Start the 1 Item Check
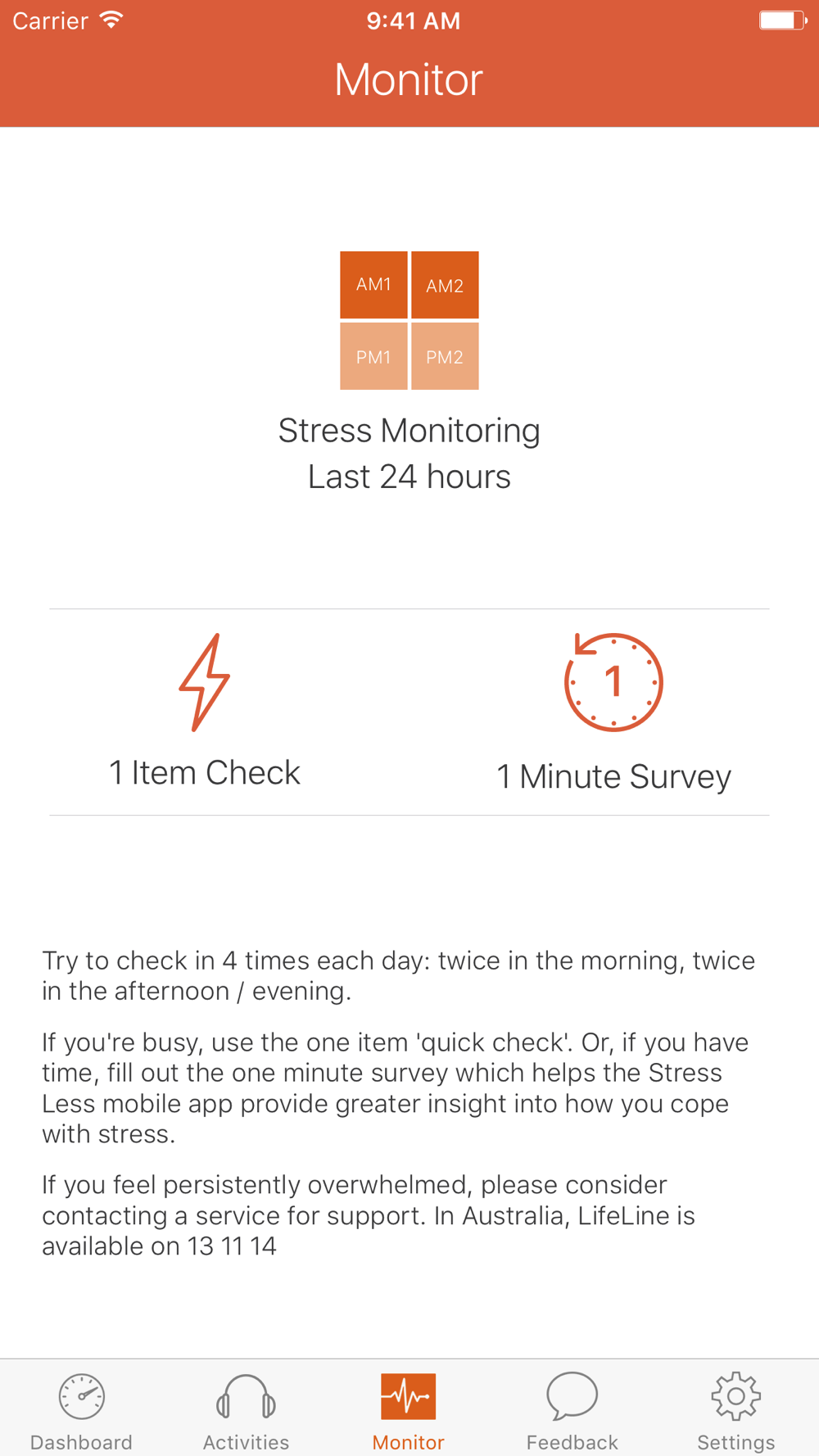819x1456 pixels. tap(205, 712)
